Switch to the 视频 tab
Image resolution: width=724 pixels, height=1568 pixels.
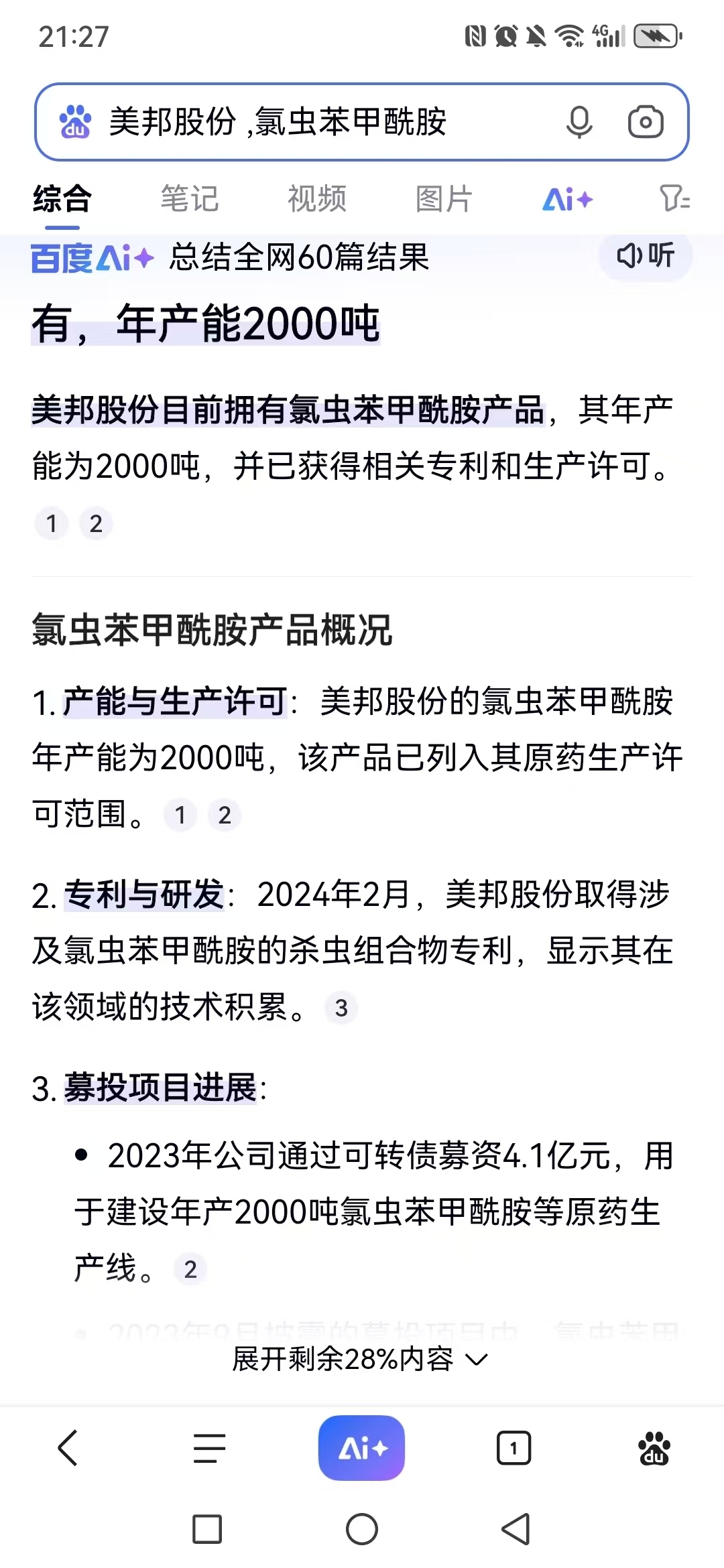(317, 199)
